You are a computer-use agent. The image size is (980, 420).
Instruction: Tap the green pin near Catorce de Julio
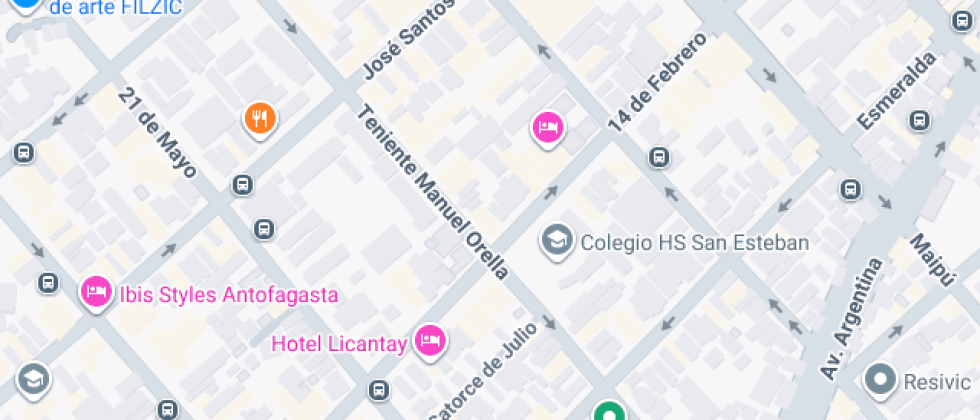click(x=607, y=412)
